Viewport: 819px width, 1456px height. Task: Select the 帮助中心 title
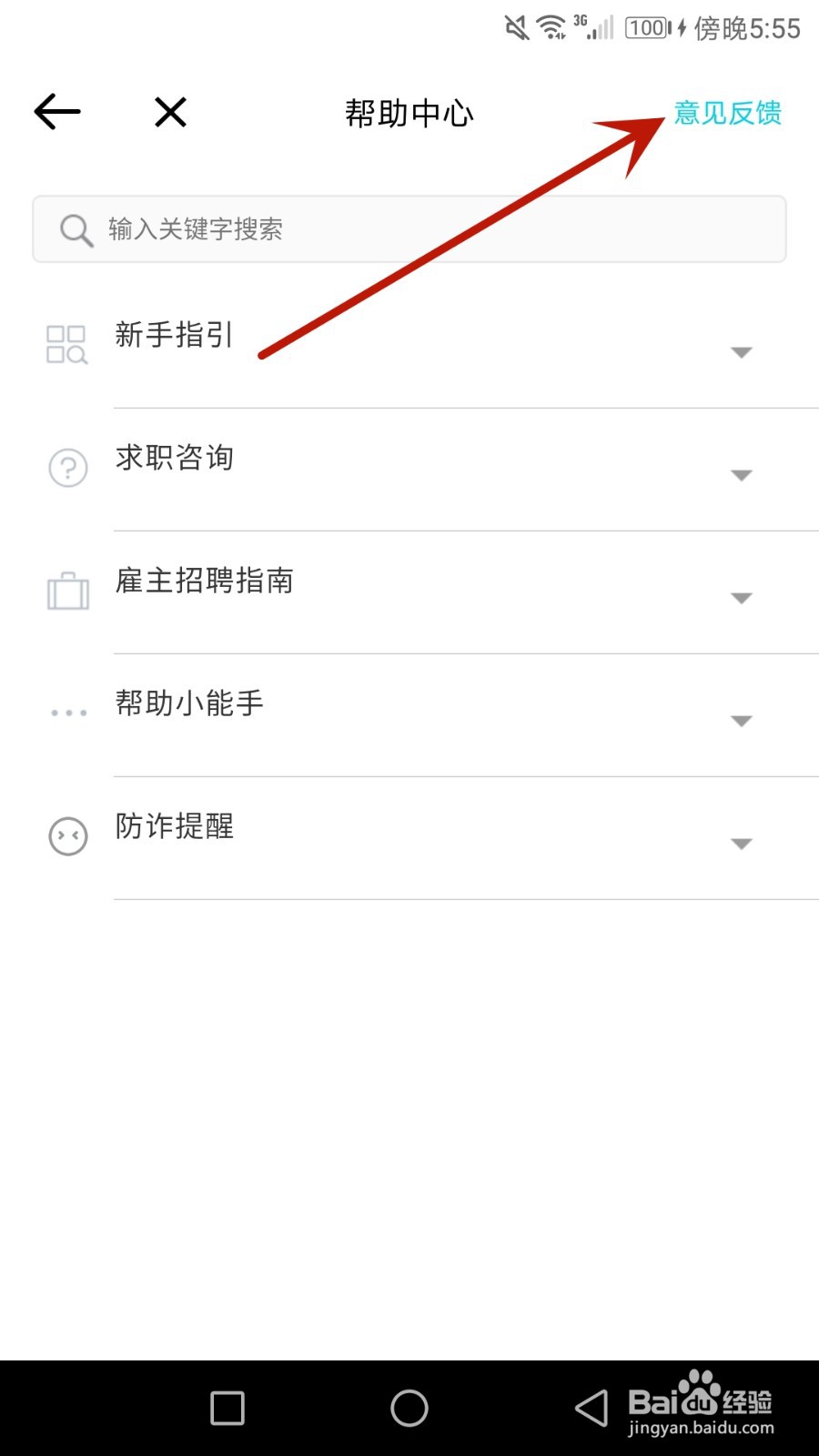point(409,111)
